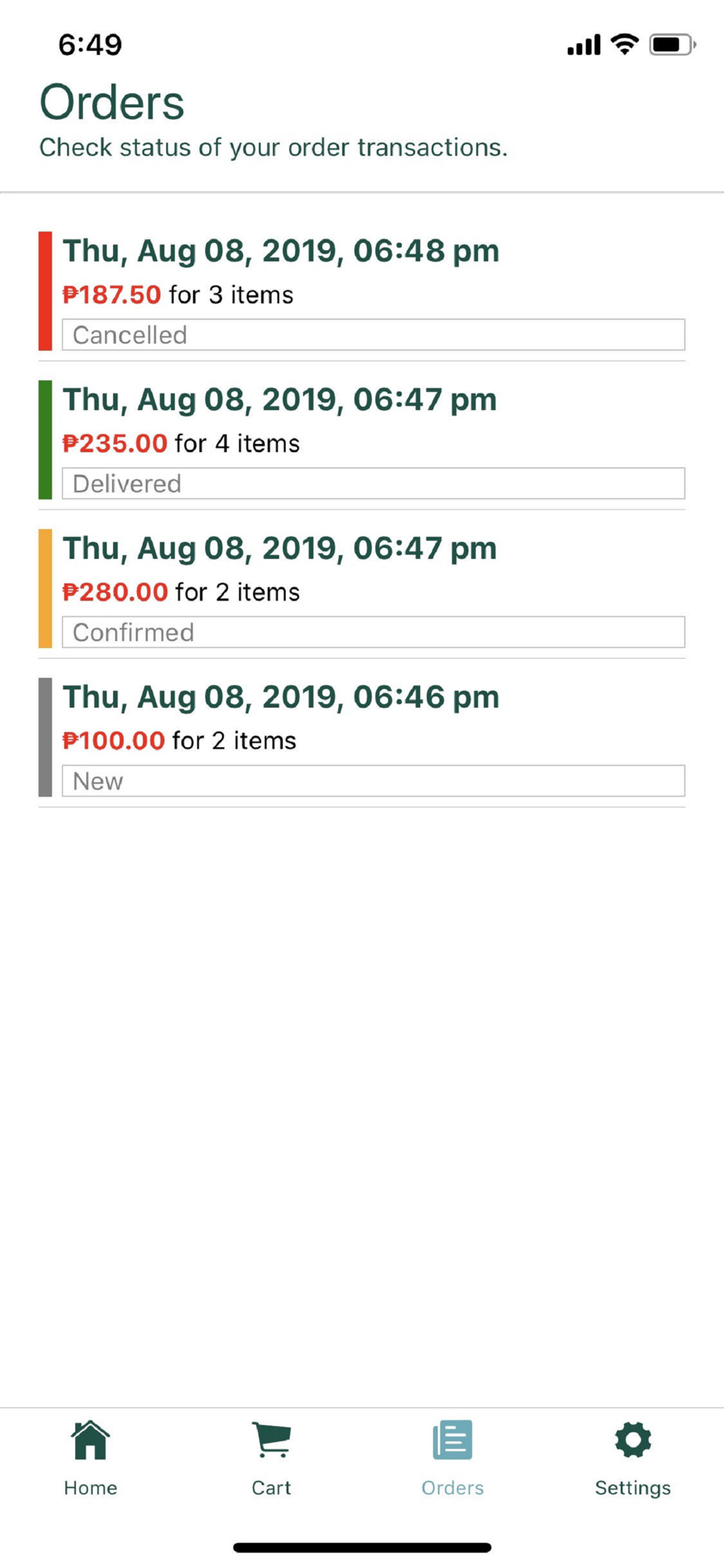Switch to the Cart tab
This screenshot has width=724, height=1568.
coord(271,1459)
